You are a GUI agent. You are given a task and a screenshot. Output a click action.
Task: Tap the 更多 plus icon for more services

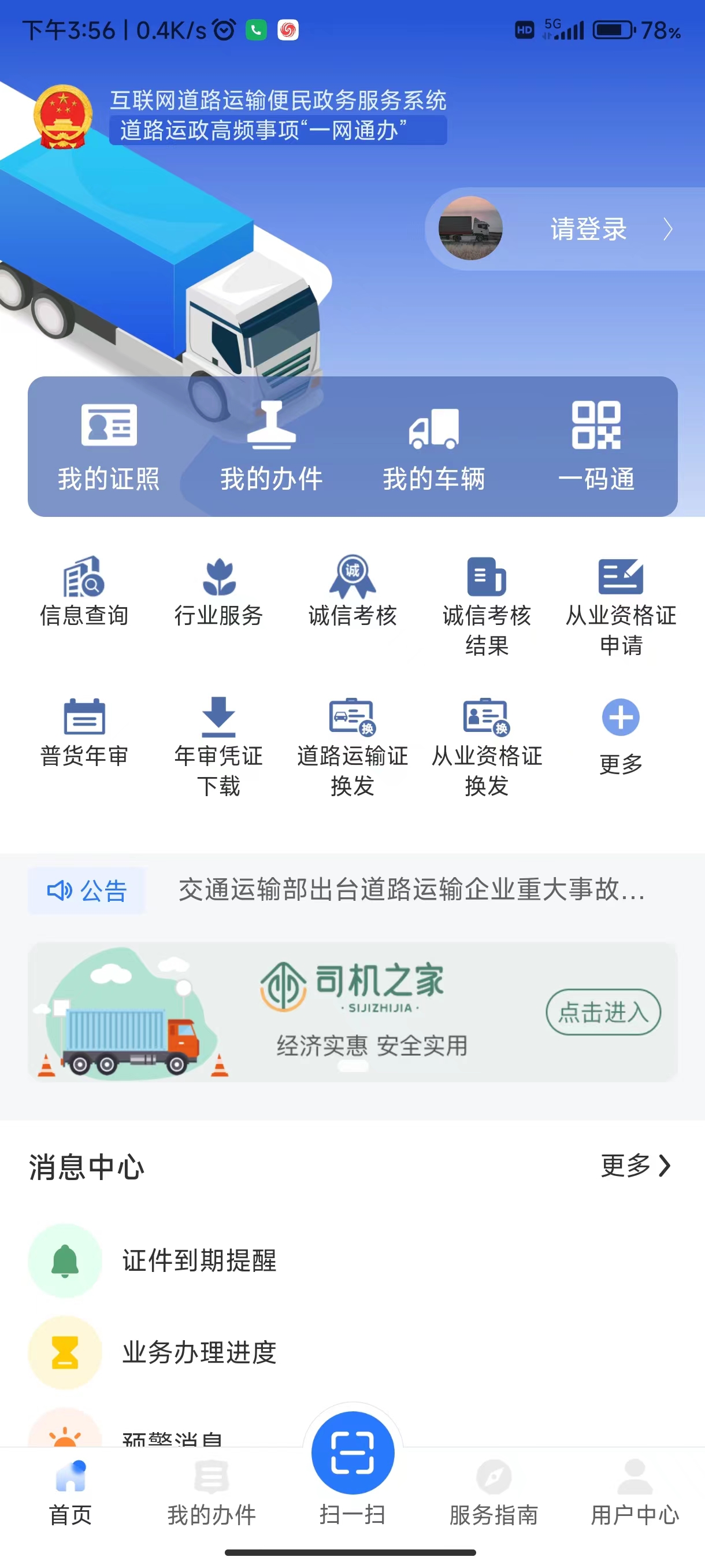click(x=621, y=717)
